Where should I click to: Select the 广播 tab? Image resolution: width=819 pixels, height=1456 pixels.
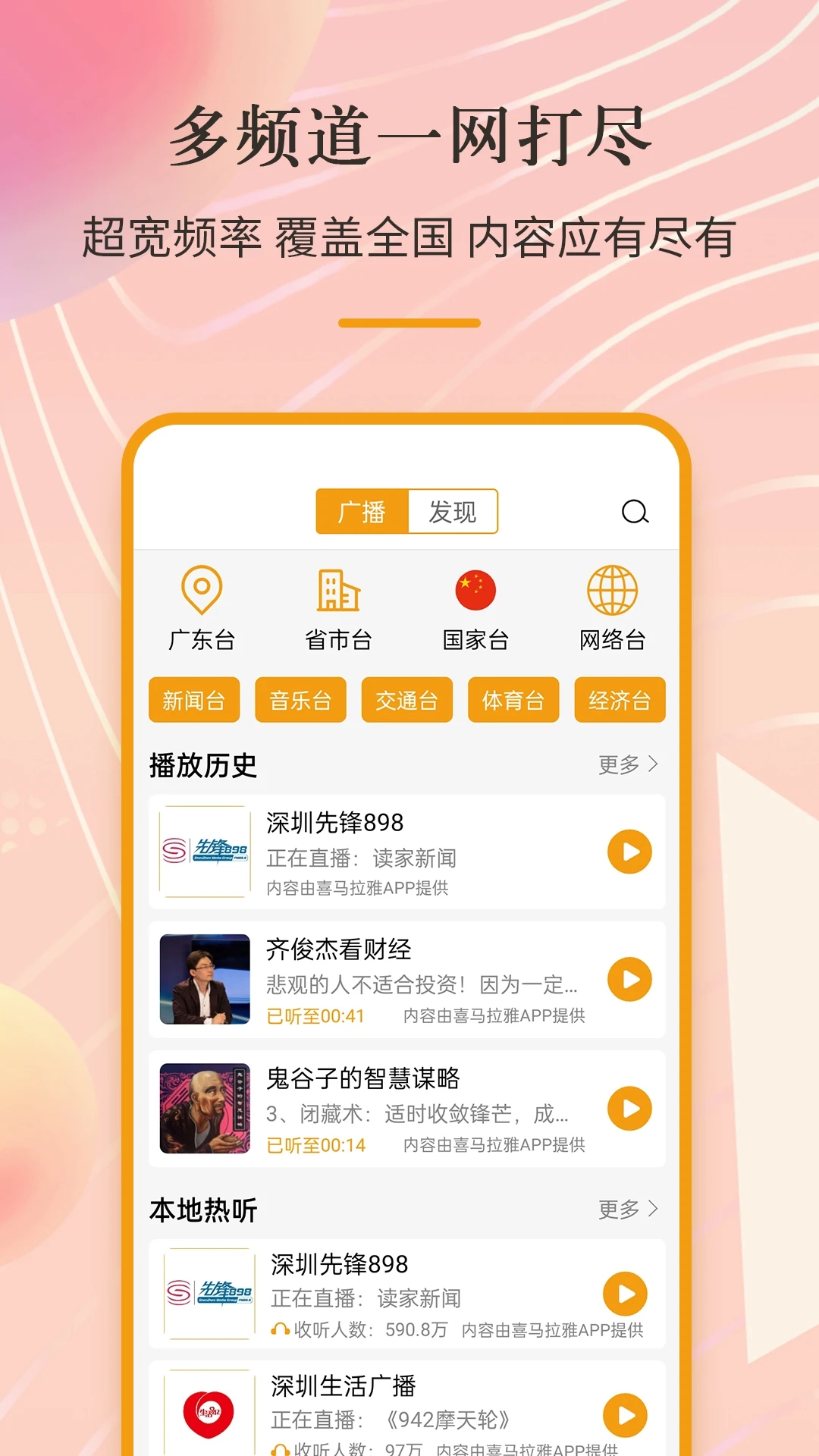point(362,512)
